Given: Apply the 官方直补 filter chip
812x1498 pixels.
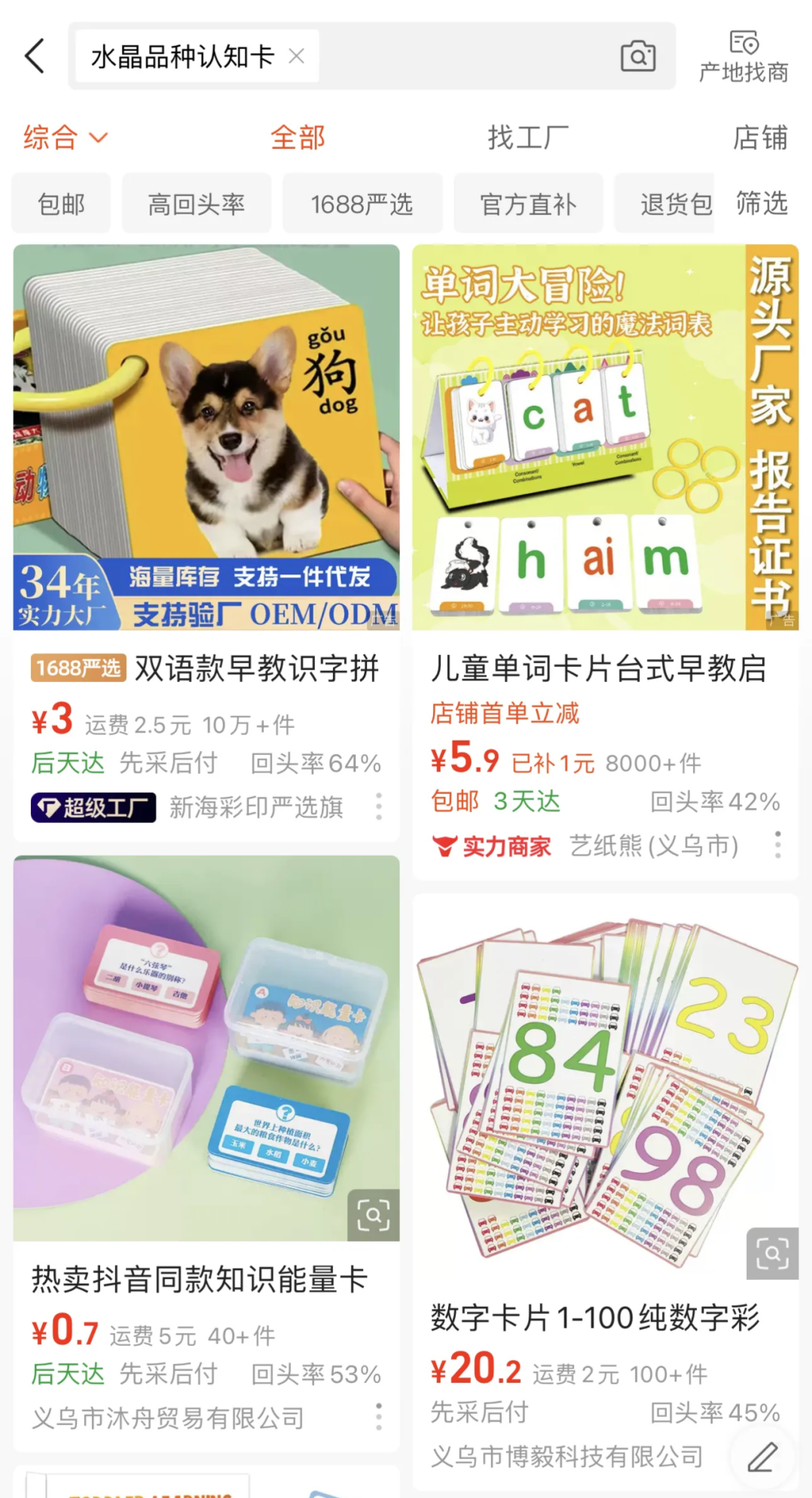Looking at the screenshot, I should 528,204.
